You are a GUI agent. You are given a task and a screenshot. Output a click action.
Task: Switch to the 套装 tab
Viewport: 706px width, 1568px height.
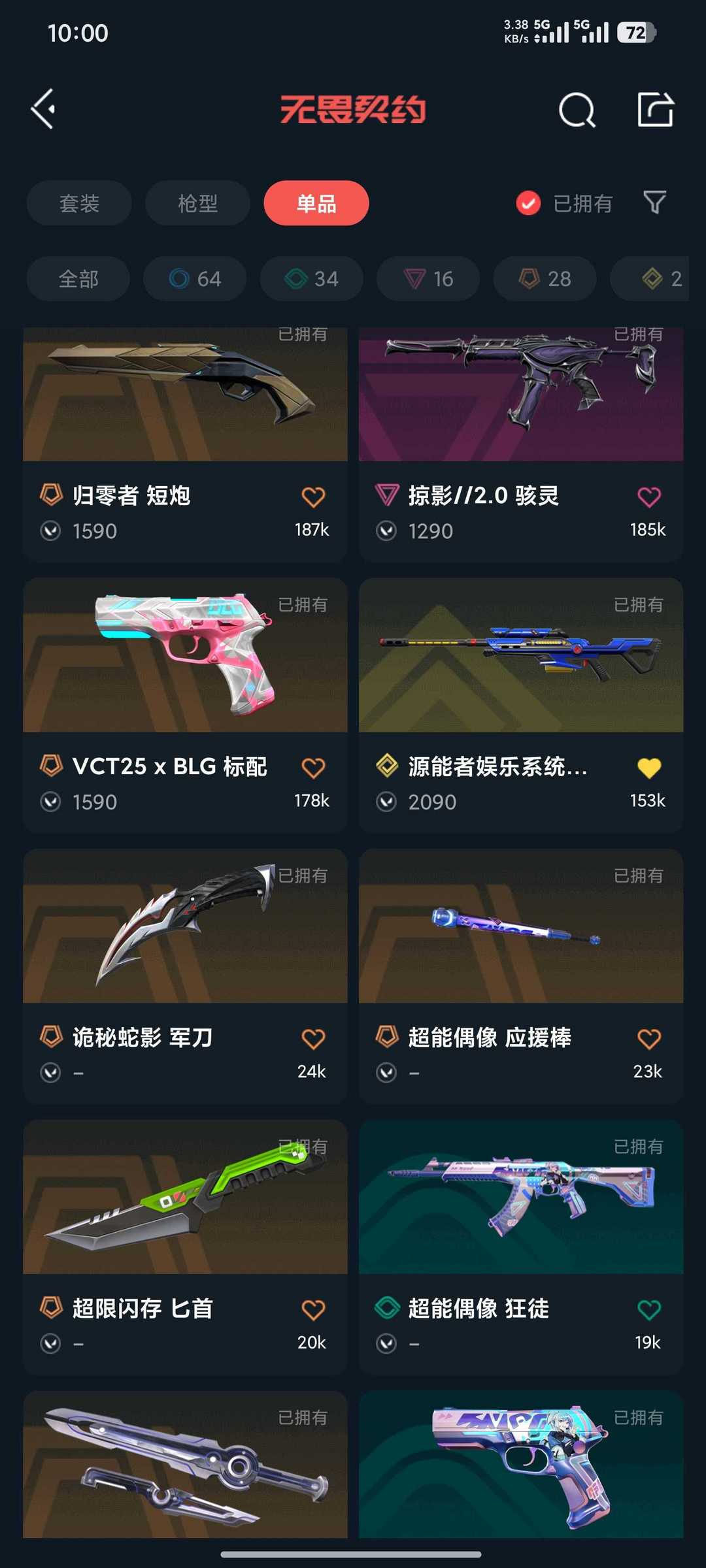point(78,203)
